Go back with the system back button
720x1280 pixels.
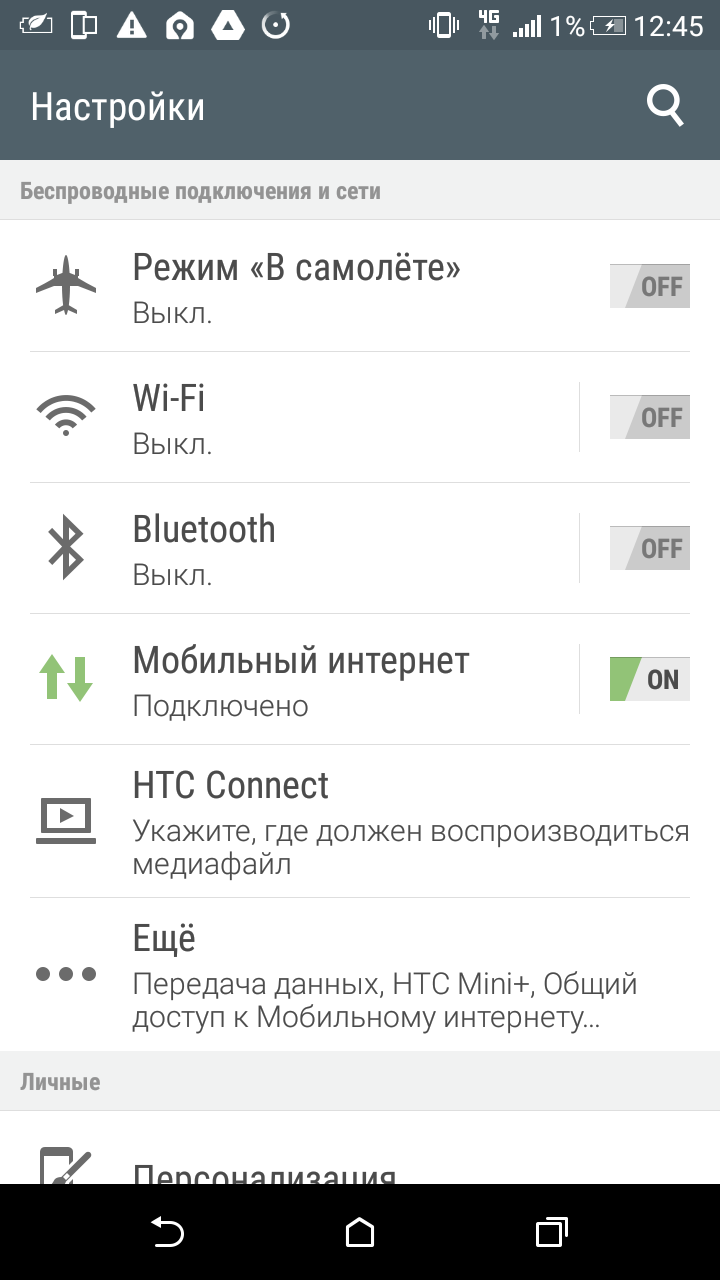[x=167, y=1232]
